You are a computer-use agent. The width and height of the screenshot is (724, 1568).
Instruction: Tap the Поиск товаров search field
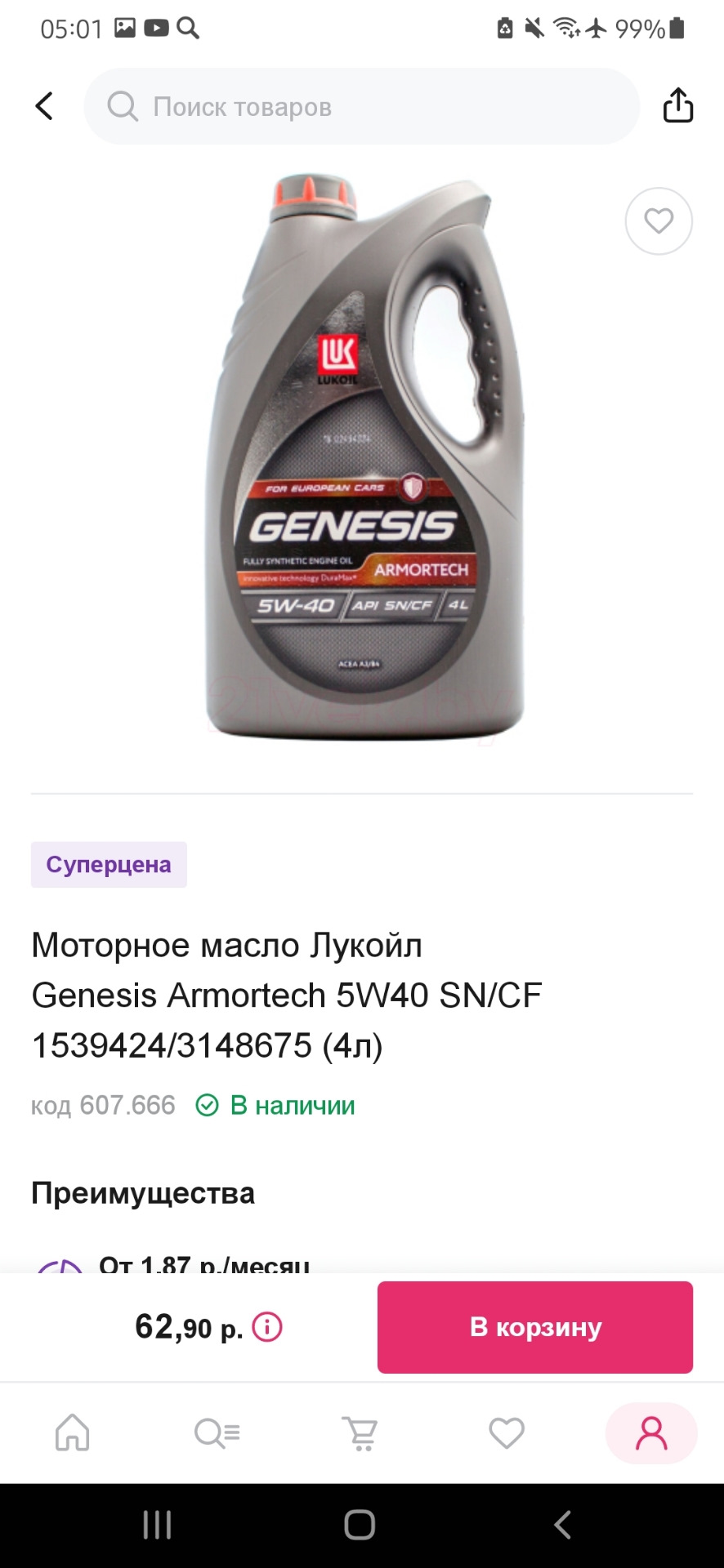(x=361, y=107)
